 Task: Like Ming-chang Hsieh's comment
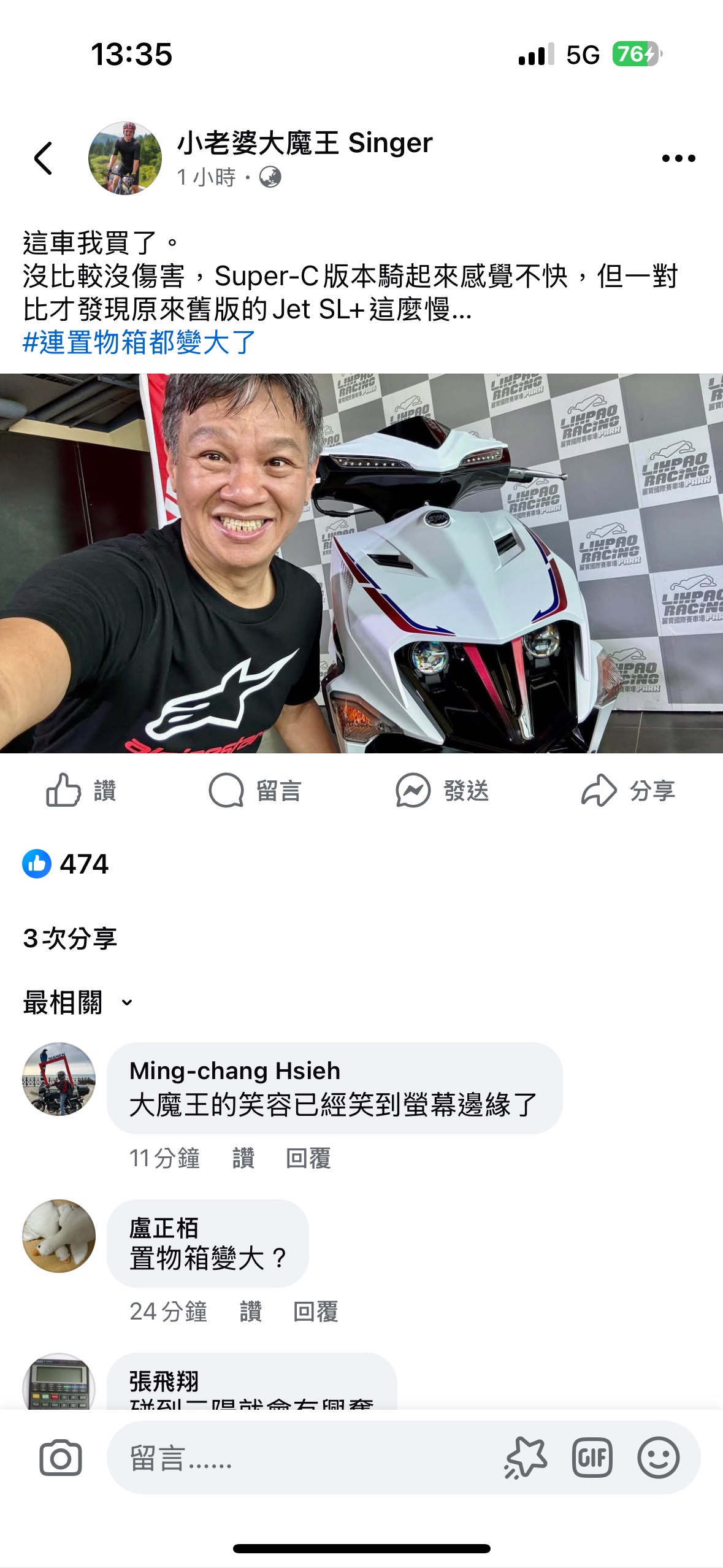click(x=243, y=1158)
